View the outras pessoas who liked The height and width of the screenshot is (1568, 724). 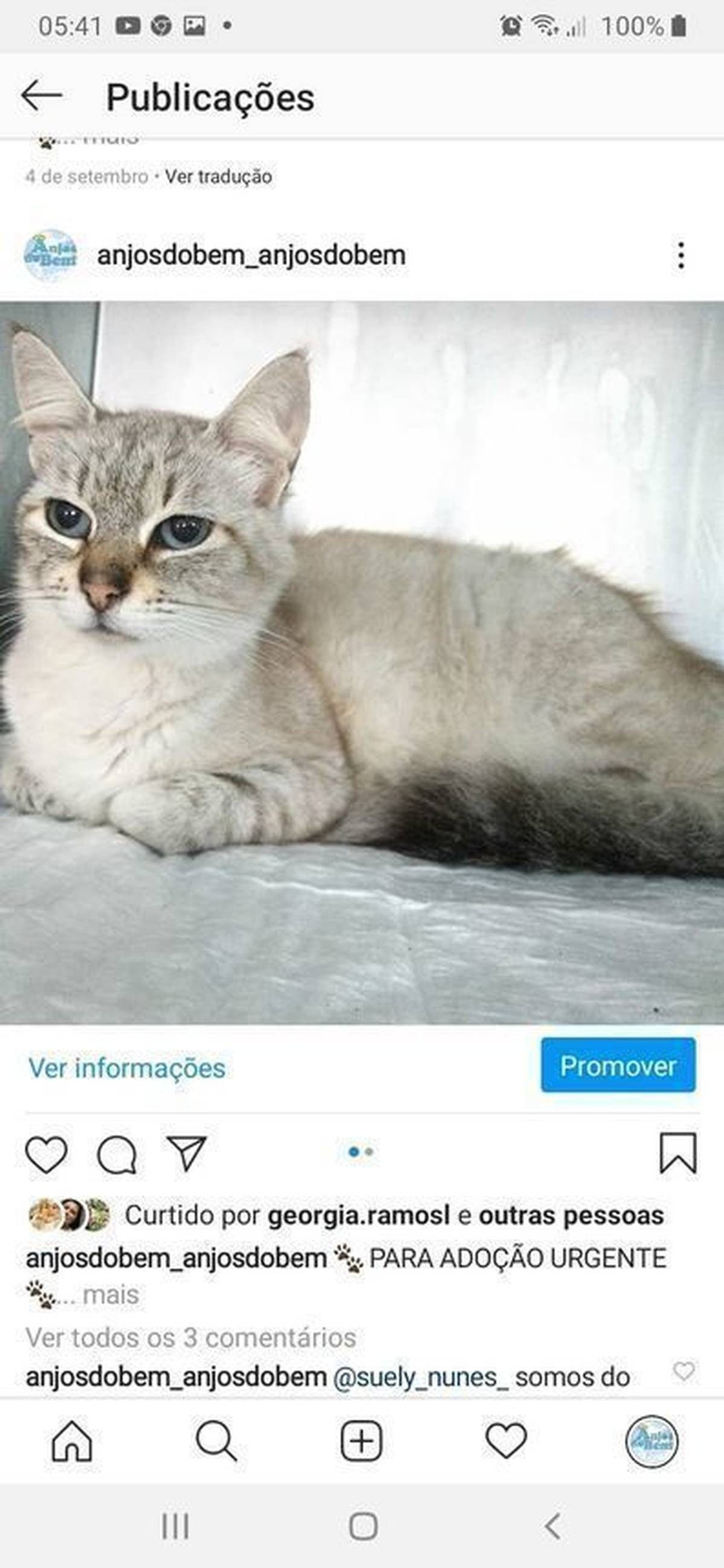(x=571, y=1216)
